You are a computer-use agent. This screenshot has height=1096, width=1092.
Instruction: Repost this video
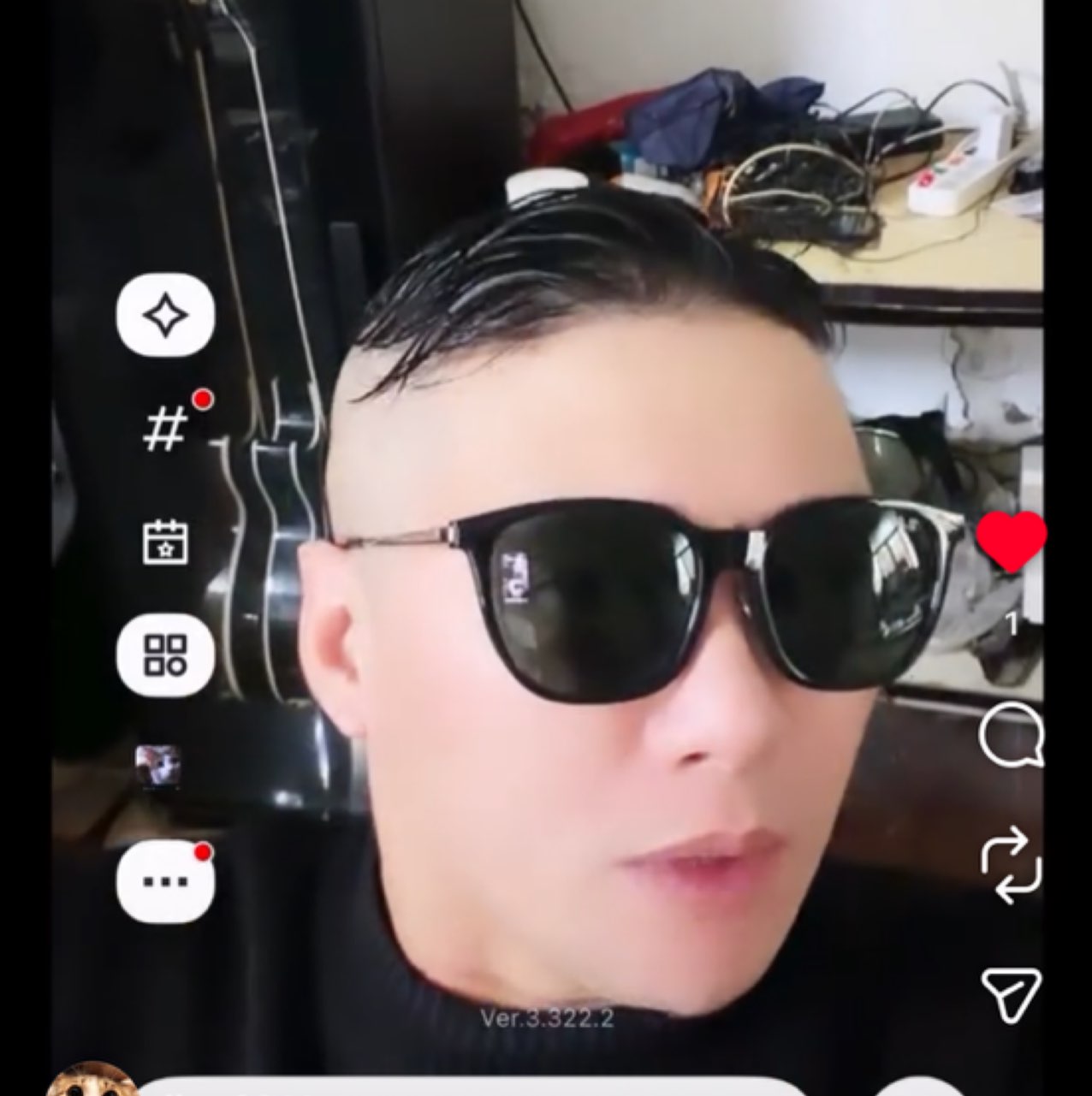(1011, 864)
